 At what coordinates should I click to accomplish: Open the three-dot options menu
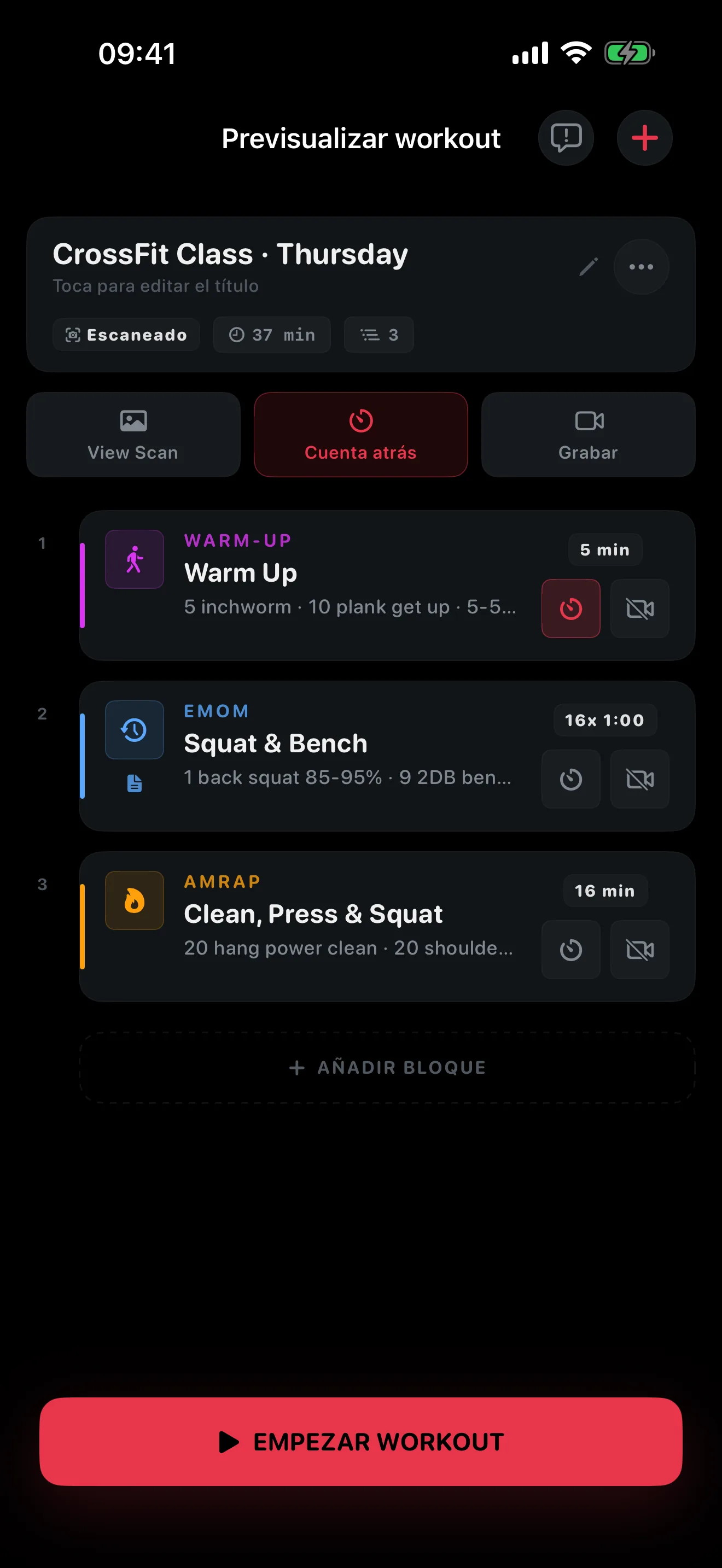(641, 267)
